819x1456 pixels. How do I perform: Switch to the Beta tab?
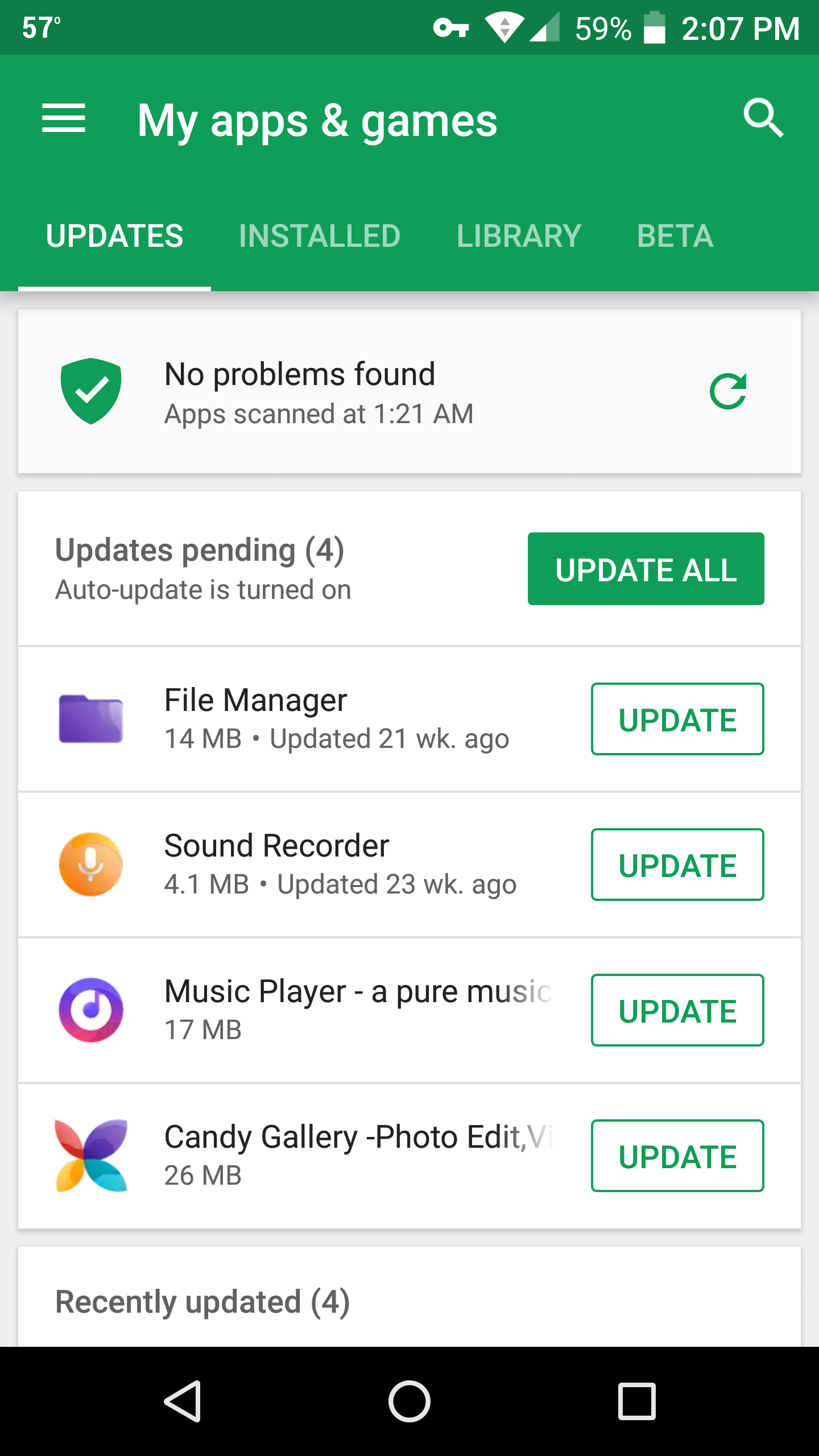(x=675, y=236)
